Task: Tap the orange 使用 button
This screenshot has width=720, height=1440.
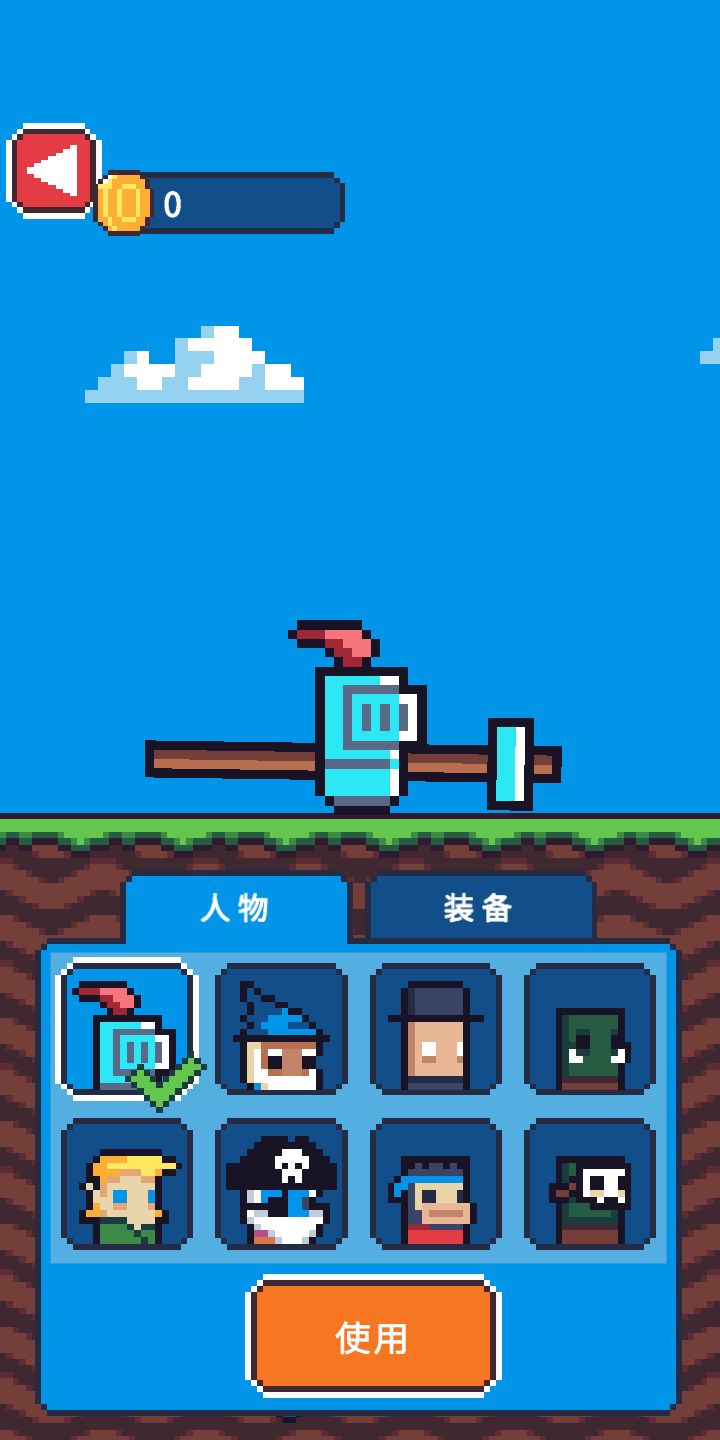Action: coord(373,1336)
